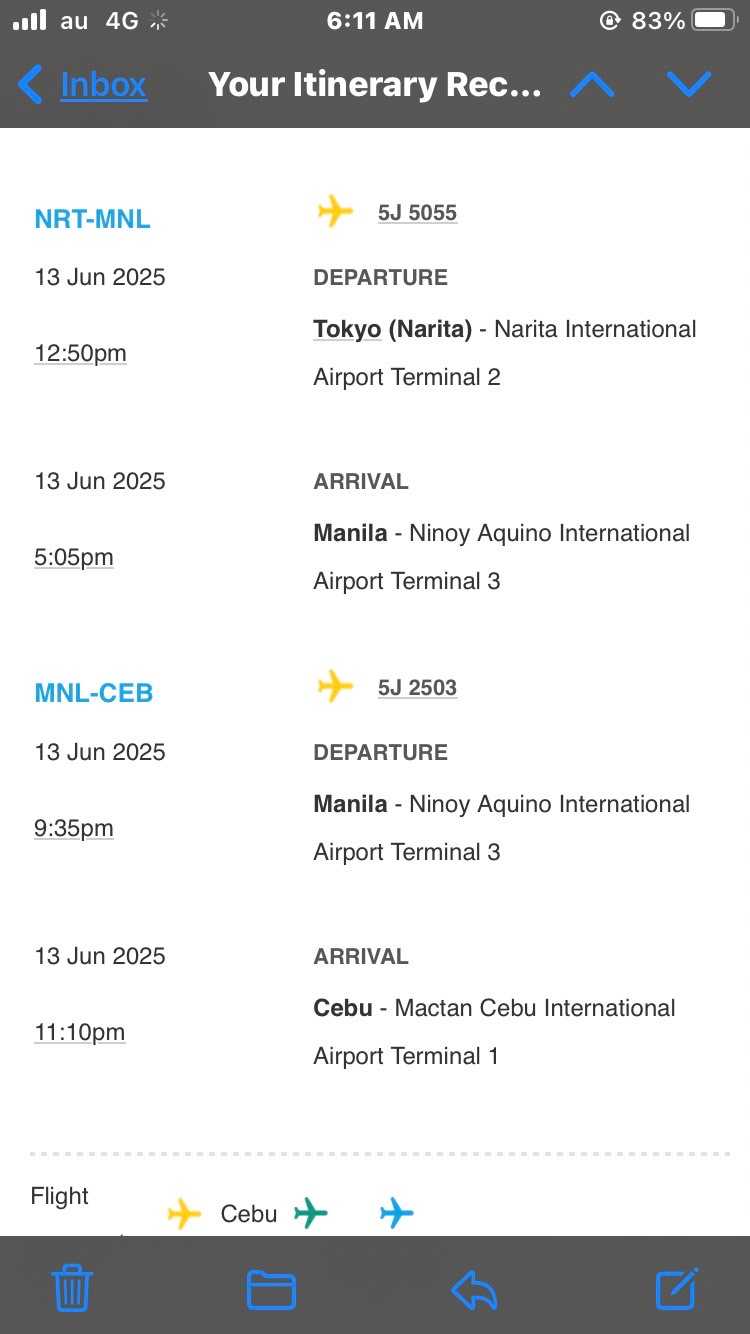Compose a new message
This screenshot has width=750, height=1334.
(x=677, y=1289)
